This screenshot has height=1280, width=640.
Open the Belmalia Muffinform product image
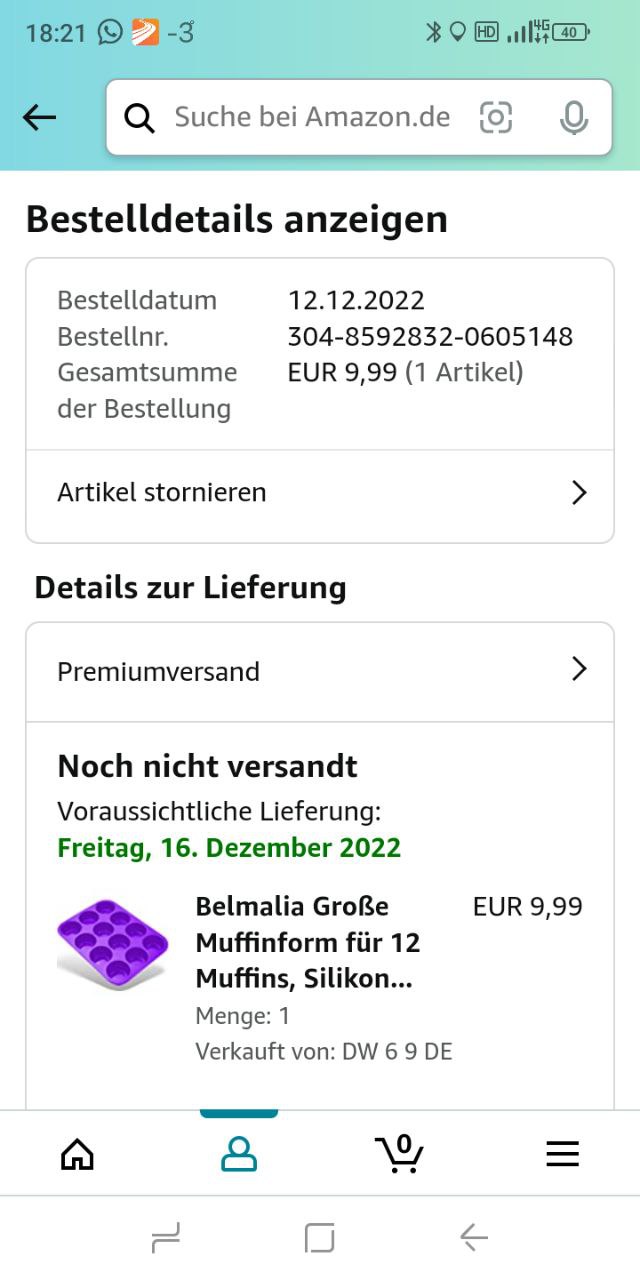click(x=112, y=945)
